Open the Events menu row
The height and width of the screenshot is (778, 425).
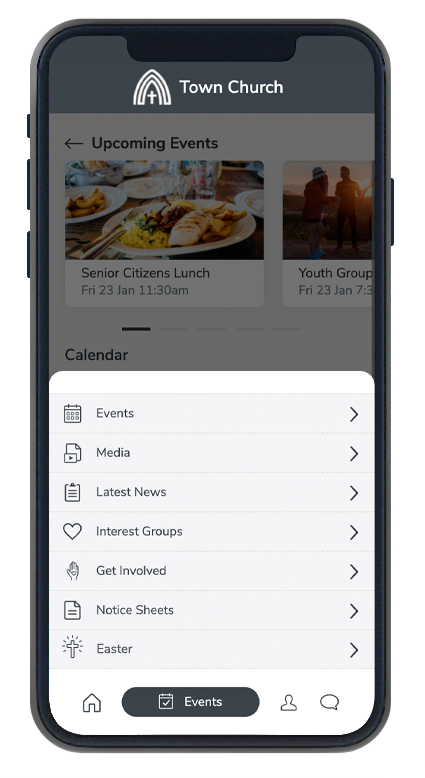pos(212,413)
